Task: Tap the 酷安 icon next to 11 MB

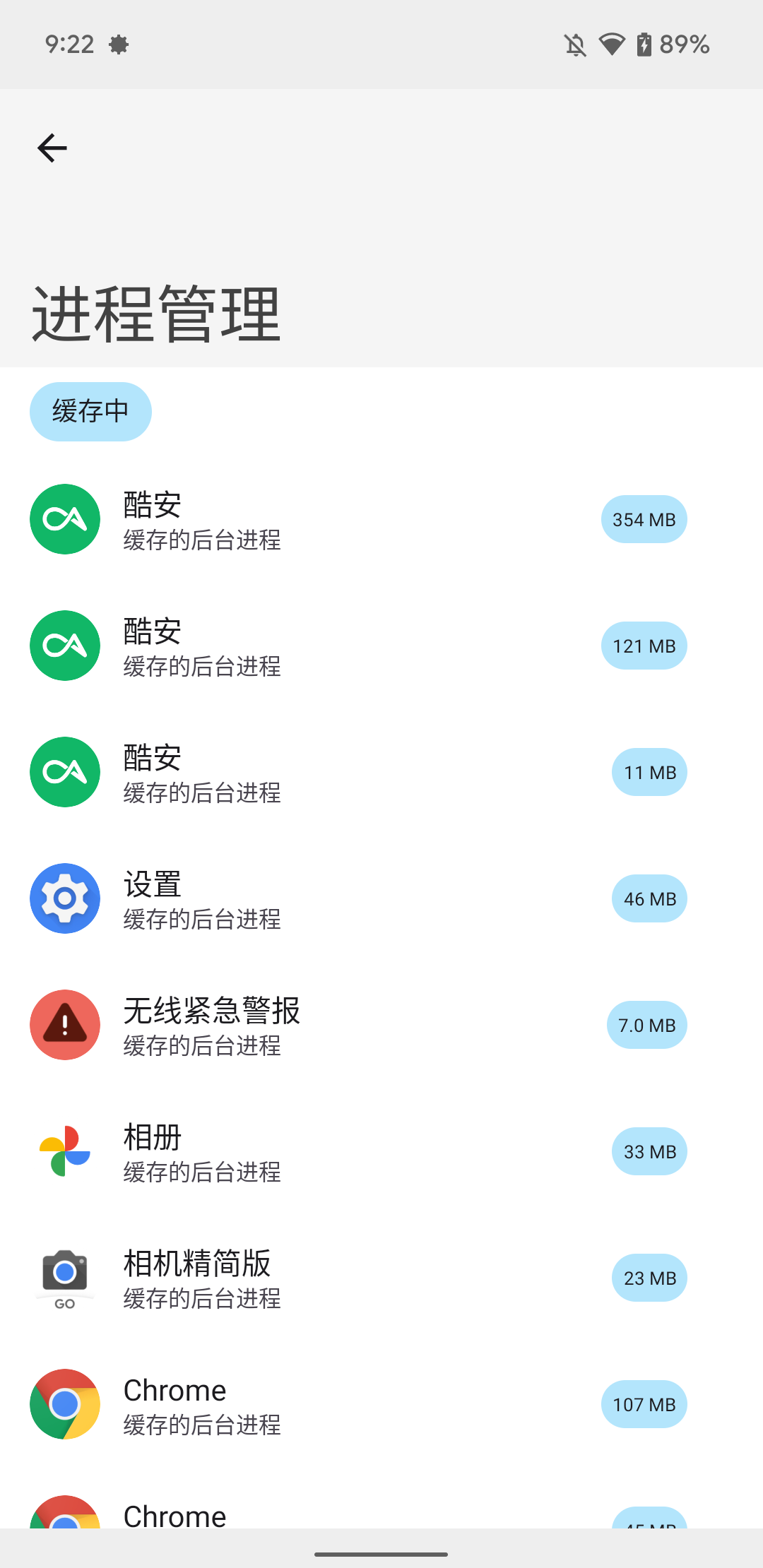Action: (64, 771)
